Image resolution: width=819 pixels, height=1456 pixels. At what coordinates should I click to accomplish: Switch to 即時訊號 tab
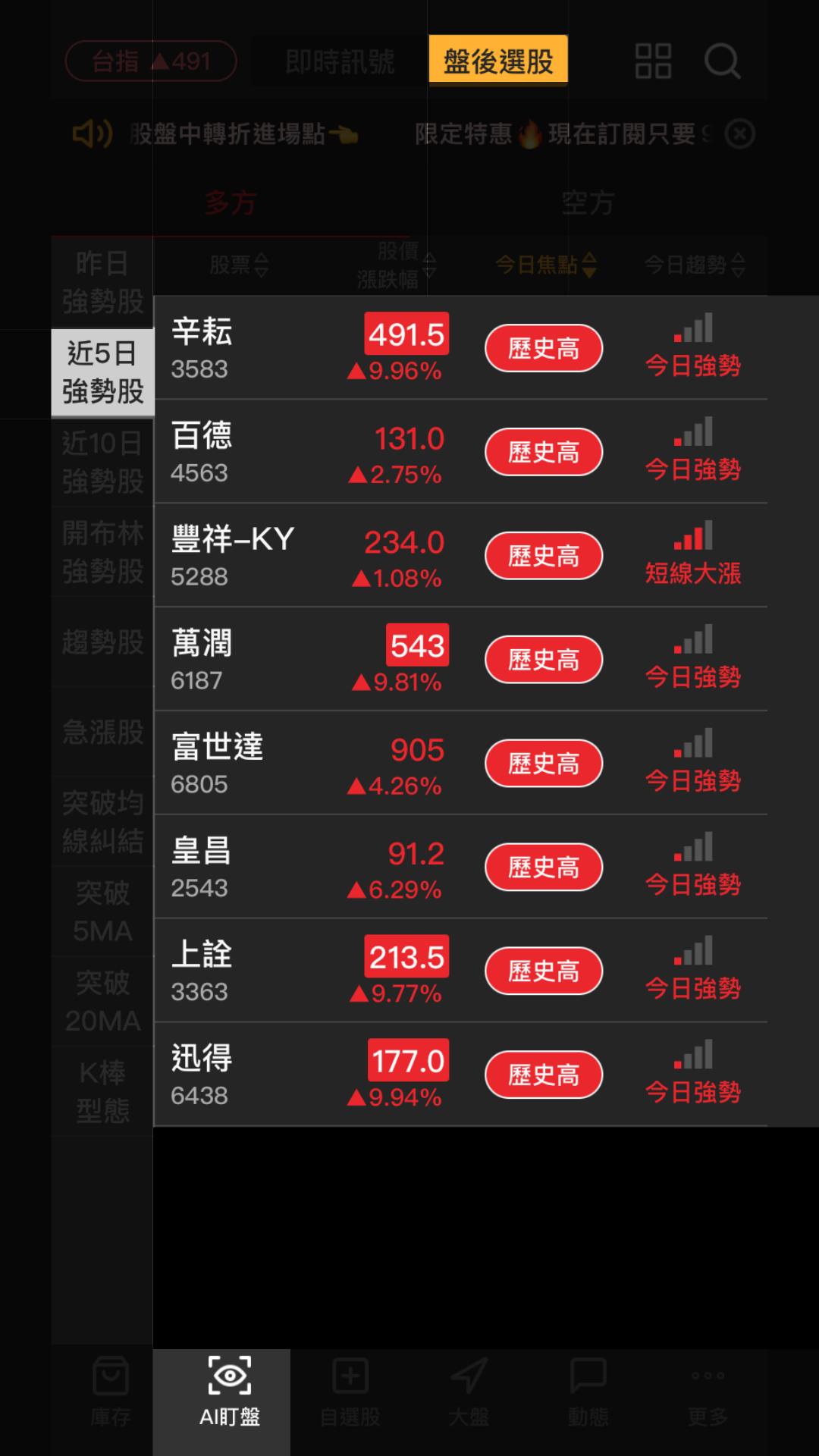pyautogui.click(x=340, y=61)
